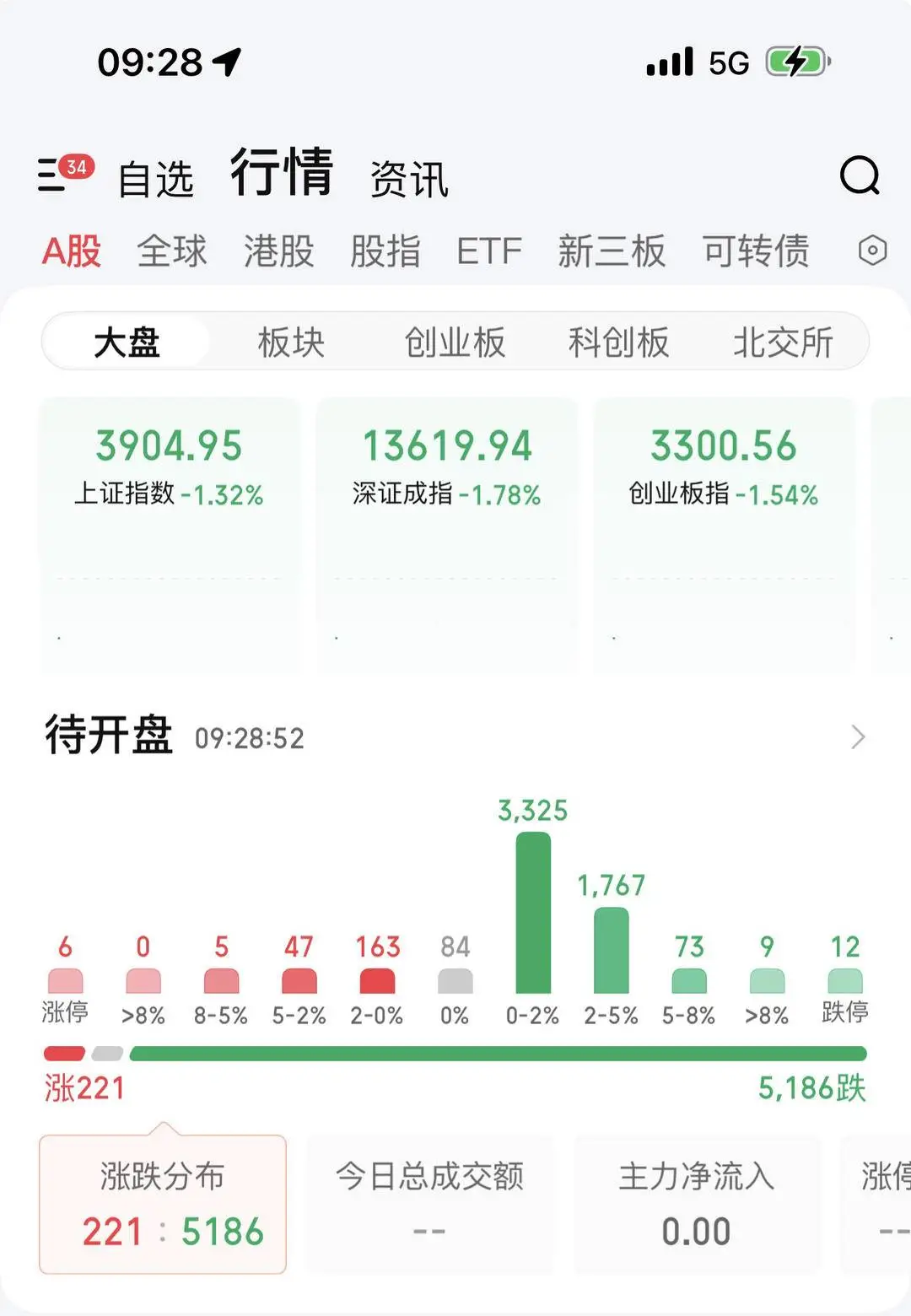Viewport: 911px width, 1316px height.
Task: Select the 全球 market tab
Action: click(172, 251)
